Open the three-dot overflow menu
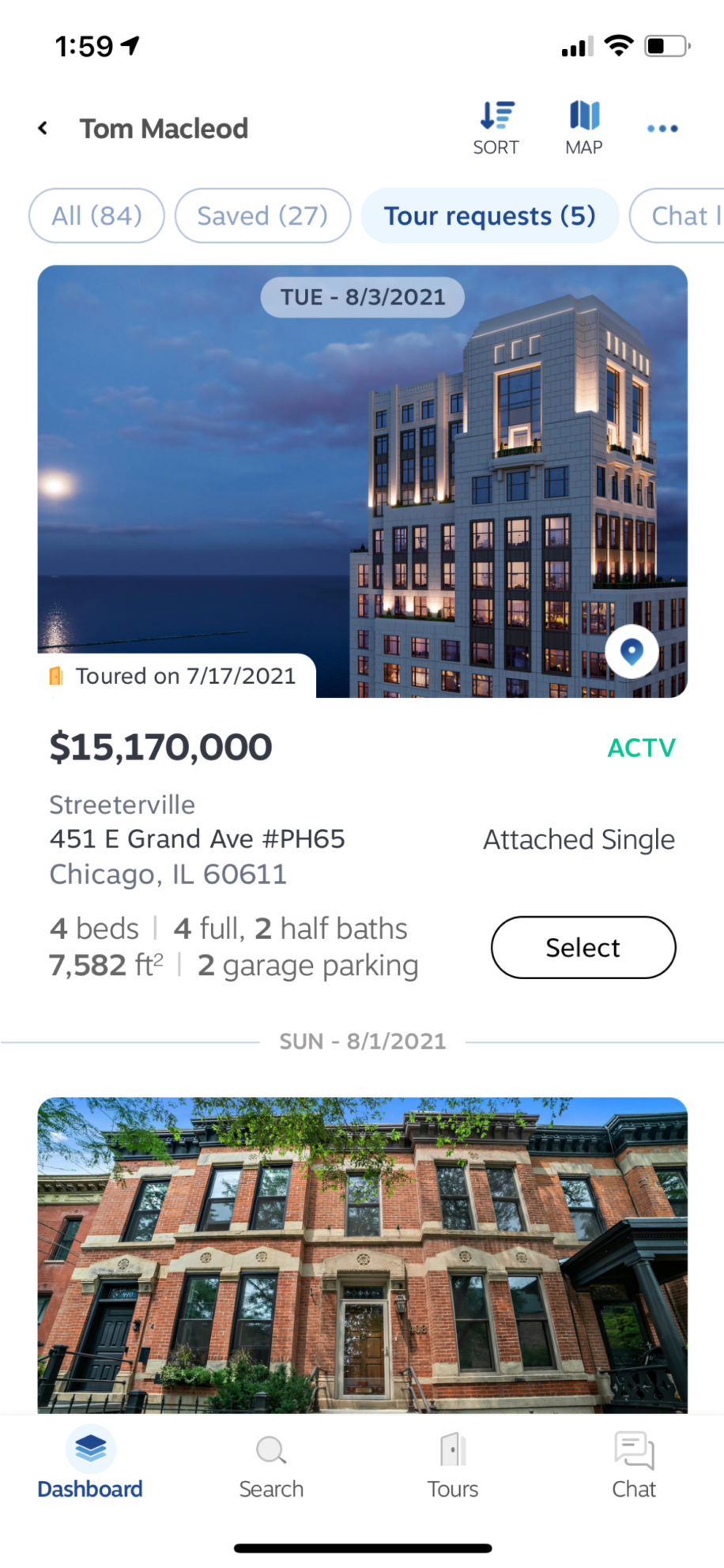 pos(662,128)
